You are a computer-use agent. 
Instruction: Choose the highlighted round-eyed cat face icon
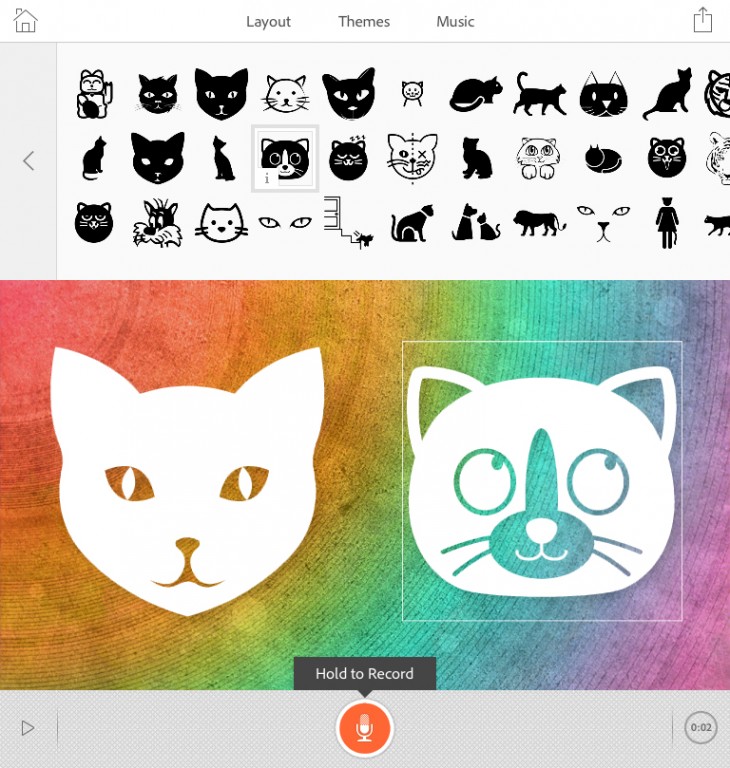pyautogui.click(x=284, y=158)
